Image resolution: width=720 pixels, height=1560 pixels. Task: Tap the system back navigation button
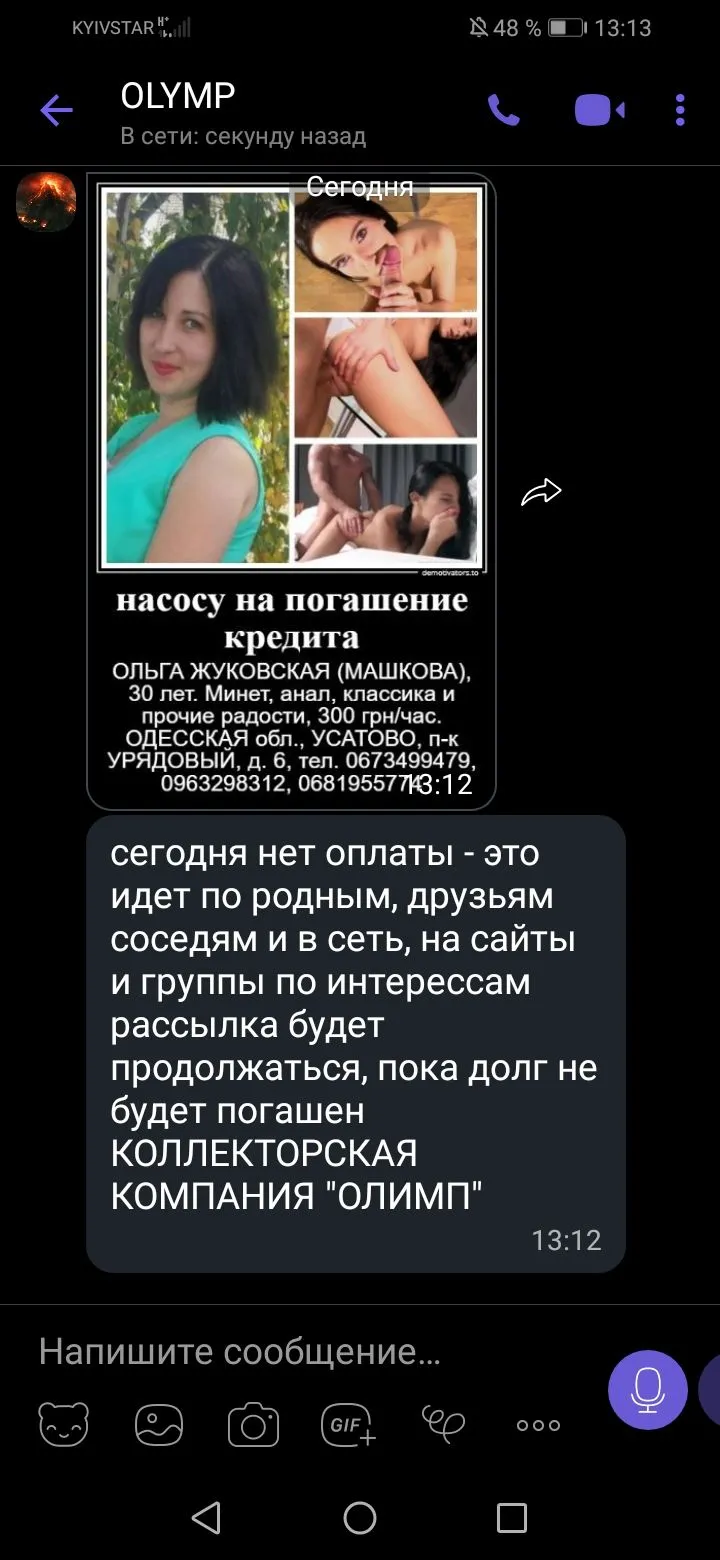click(x=206, y=1518)
